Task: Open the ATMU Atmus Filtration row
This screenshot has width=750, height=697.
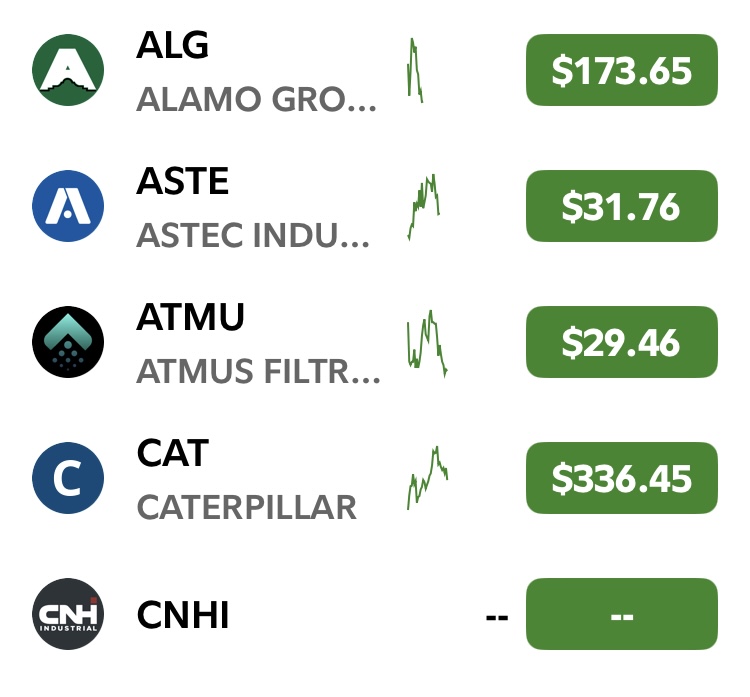Action: 258,343
